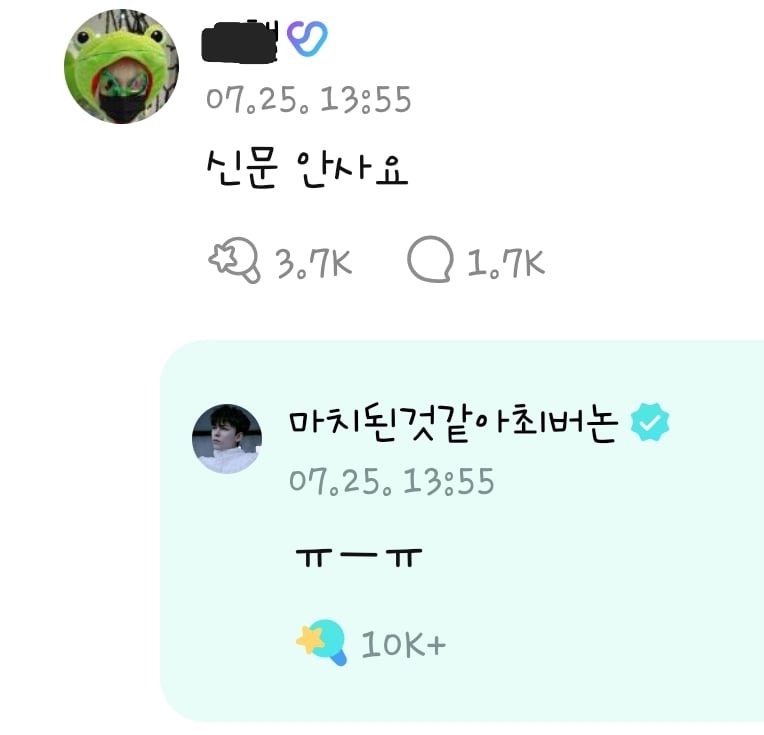
Task: Cheer the post 신문 안사요
Action: tap(234, 262)
